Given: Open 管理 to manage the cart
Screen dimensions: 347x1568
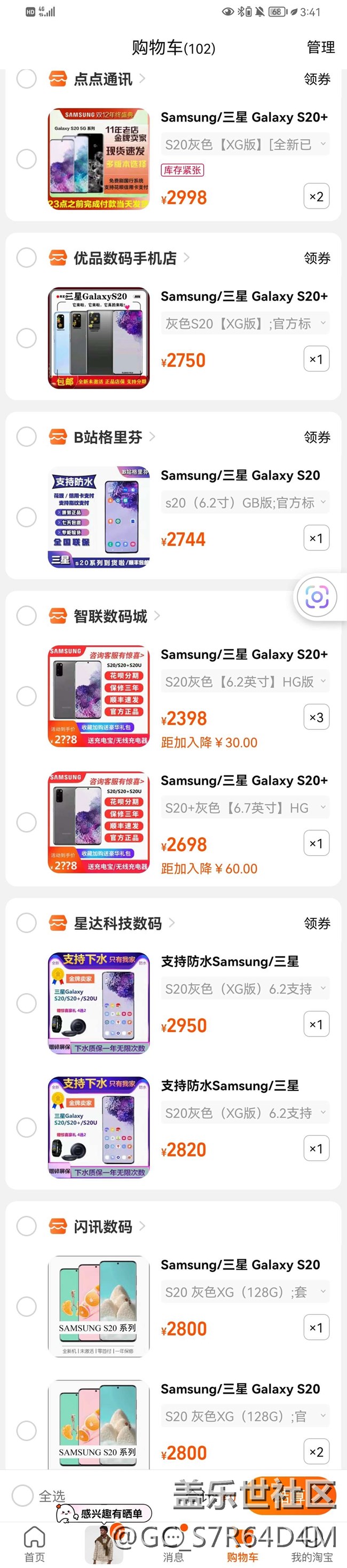Looking at the screenshot, I should pos(320,47).
